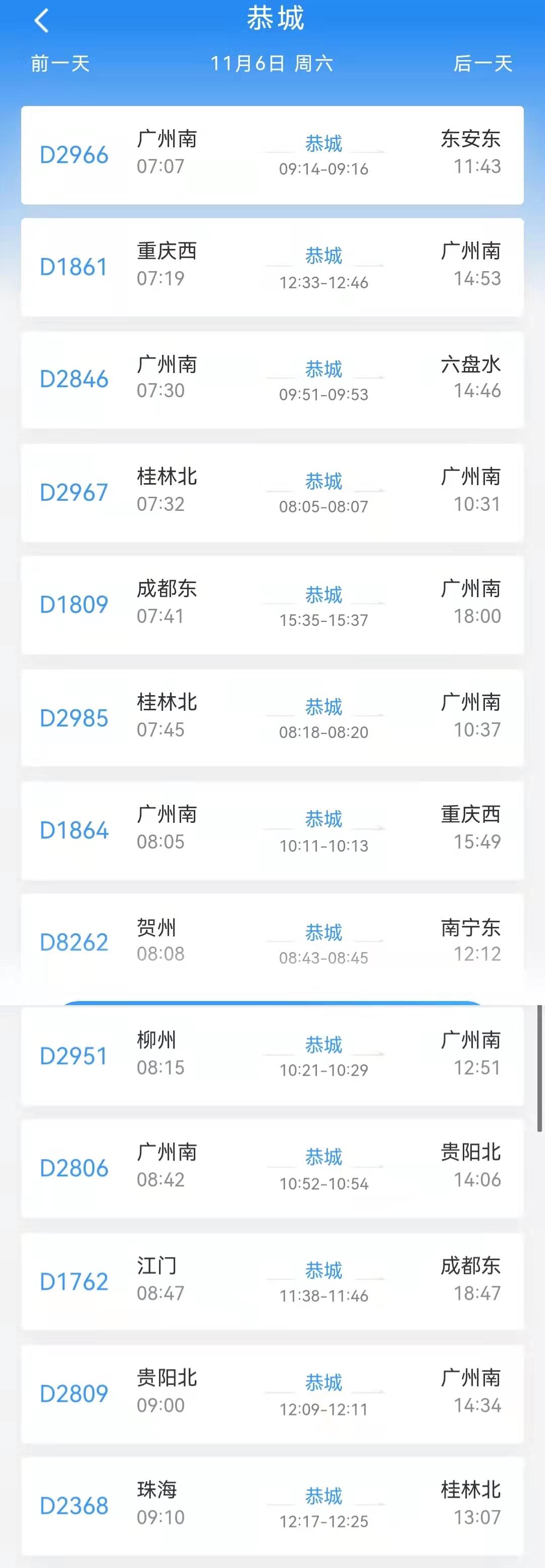View details of train D1861

tap(272, 267)
